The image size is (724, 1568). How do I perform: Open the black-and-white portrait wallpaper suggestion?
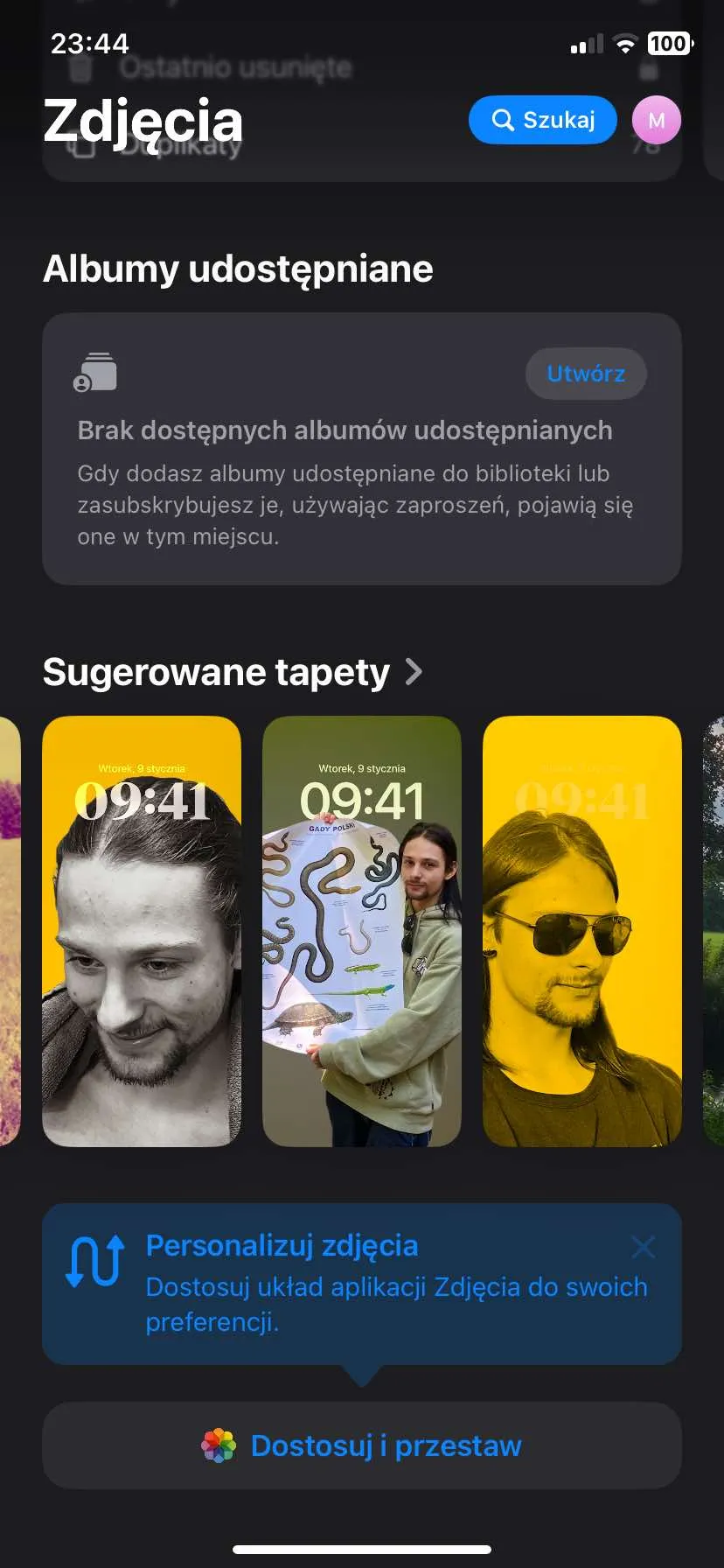142,931
